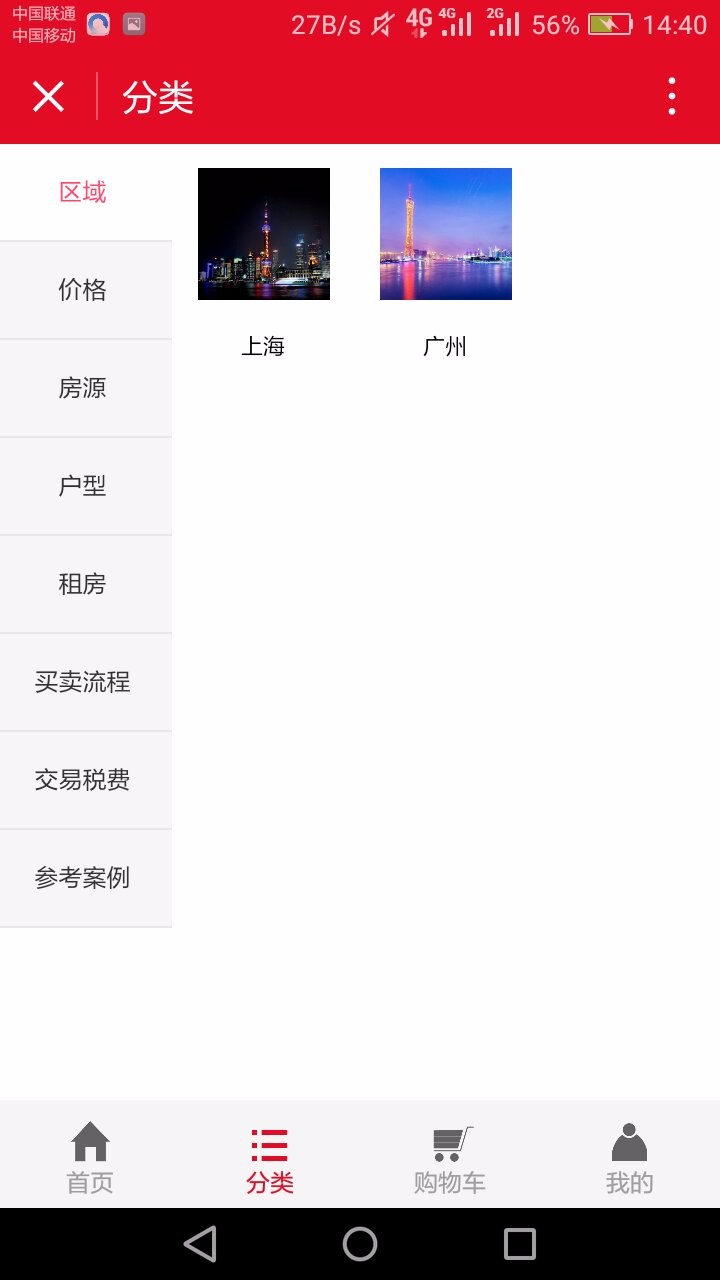Tap the system home button
The image size is (720, 1280).
point(360,1244)
